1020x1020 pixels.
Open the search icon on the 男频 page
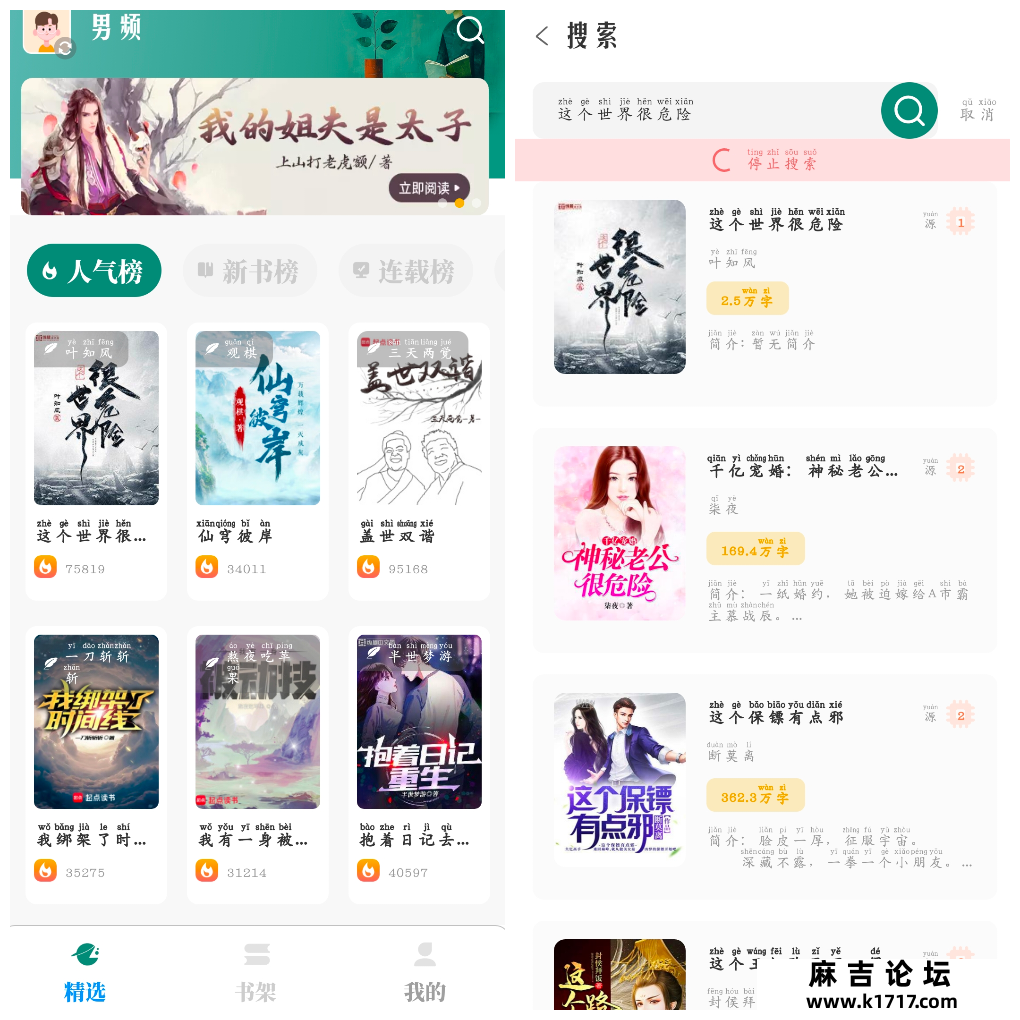coord(470,30)
